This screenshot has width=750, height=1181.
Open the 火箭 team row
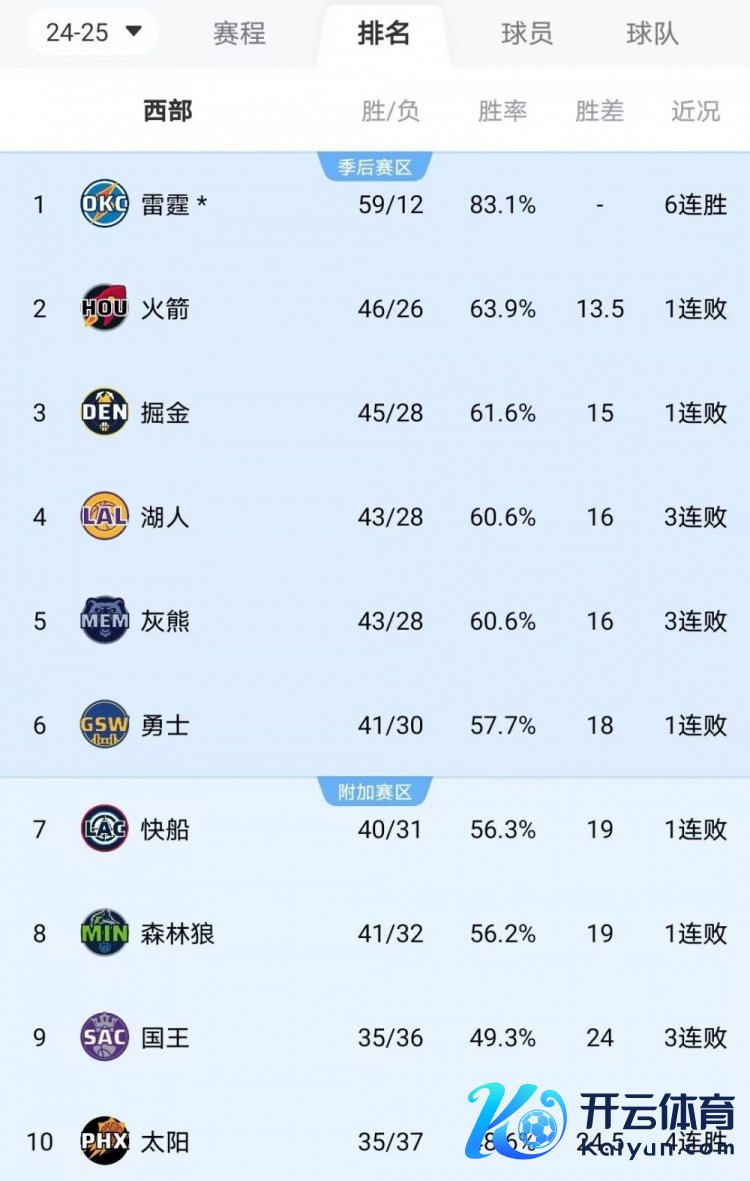[x=165, y=309]
